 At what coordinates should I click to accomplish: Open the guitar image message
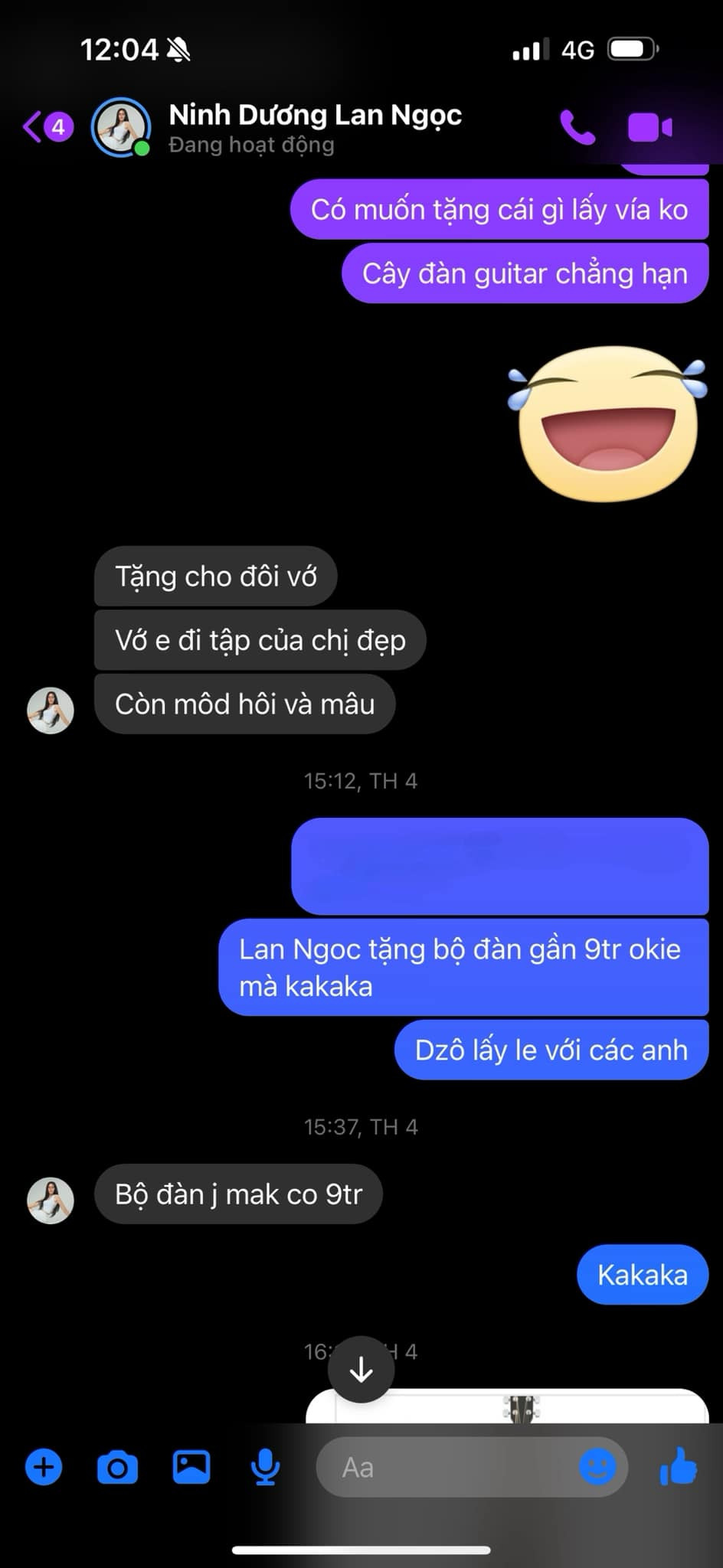(507, 1406)
